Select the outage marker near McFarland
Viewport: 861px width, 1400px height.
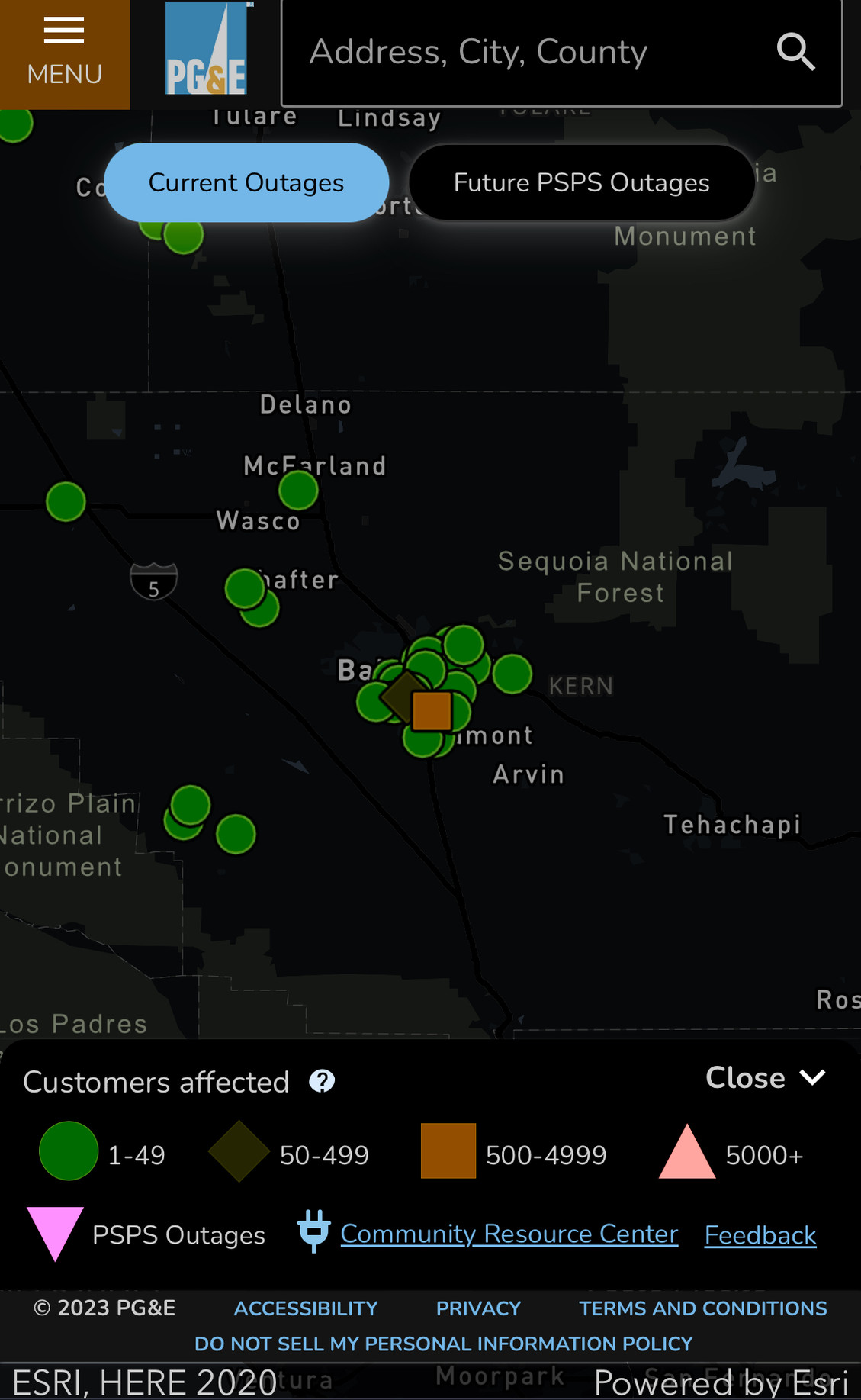[x=298, y=490]
